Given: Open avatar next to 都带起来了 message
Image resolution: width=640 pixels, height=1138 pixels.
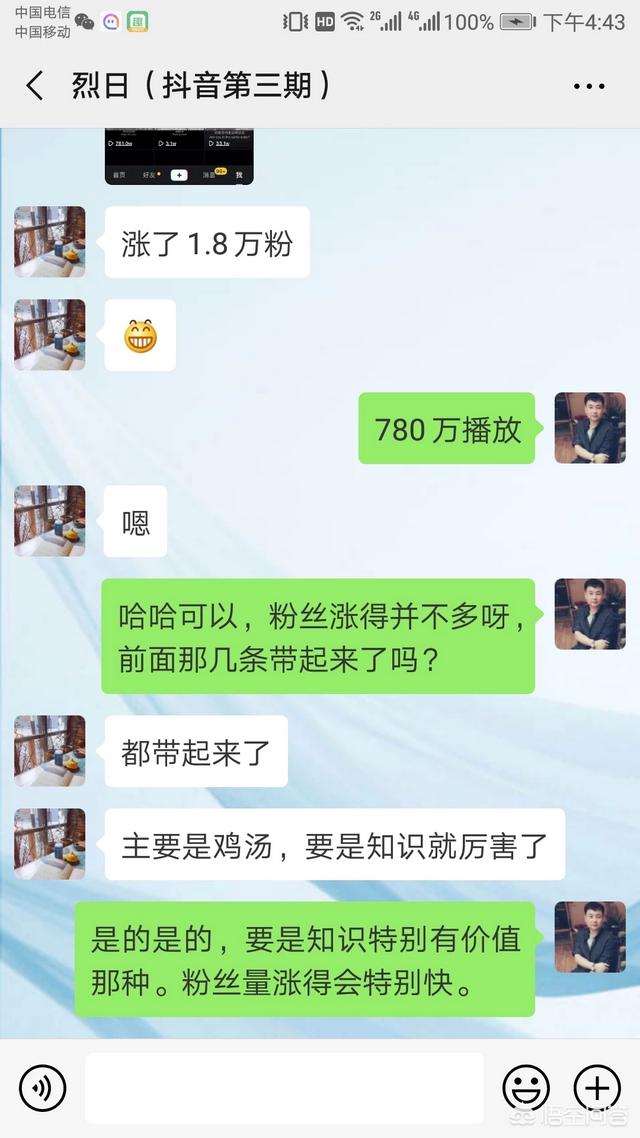Looking at the screenshot, I should click(50, 751).
